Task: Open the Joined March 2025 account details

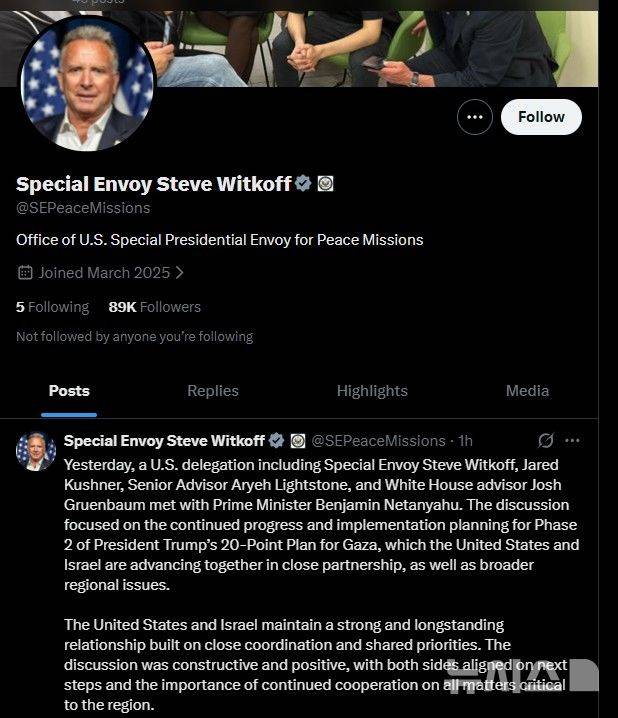Action: [101, 272]
